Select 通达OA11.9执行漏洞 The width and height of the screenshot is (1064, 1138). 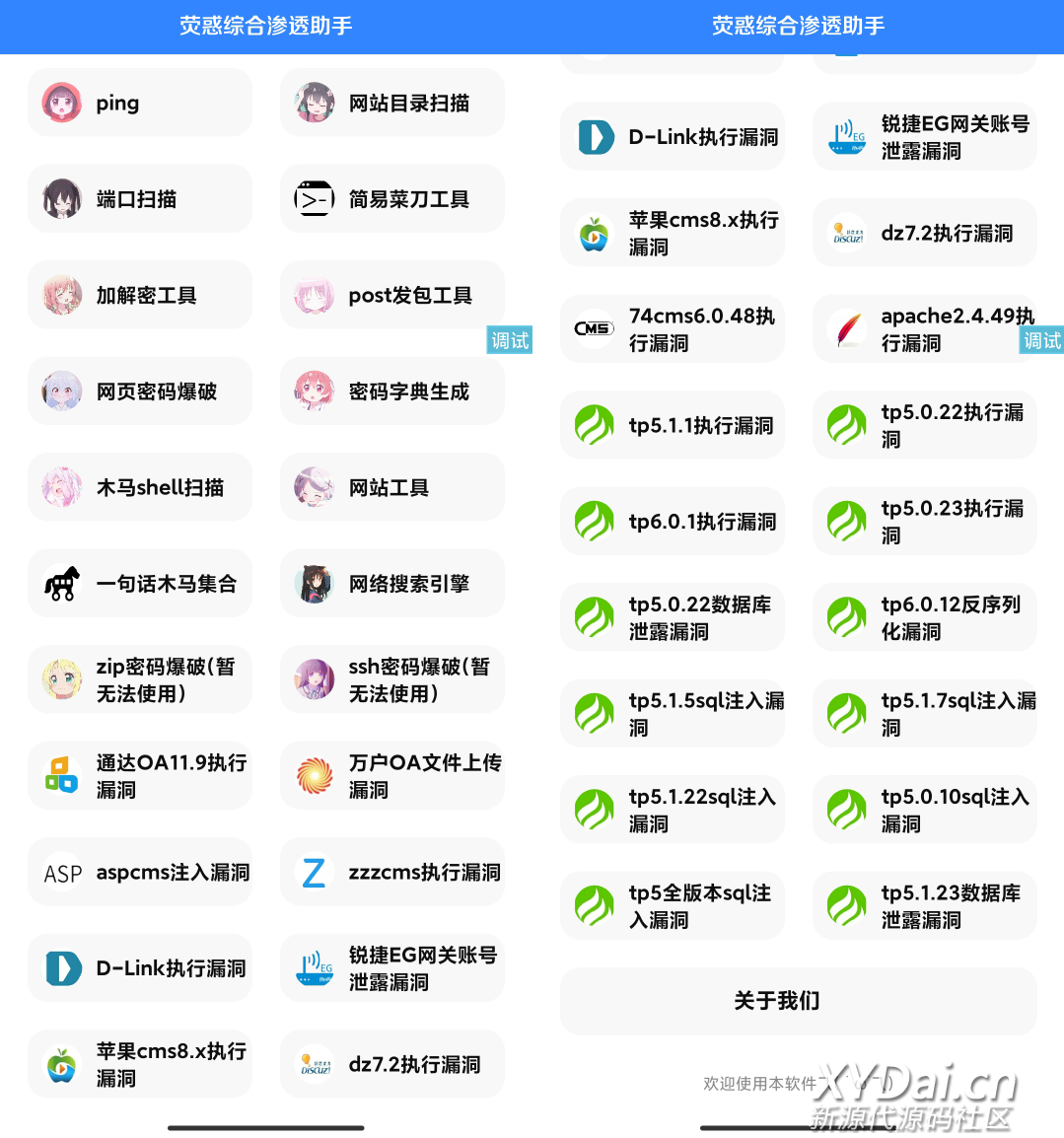point(140,776)
